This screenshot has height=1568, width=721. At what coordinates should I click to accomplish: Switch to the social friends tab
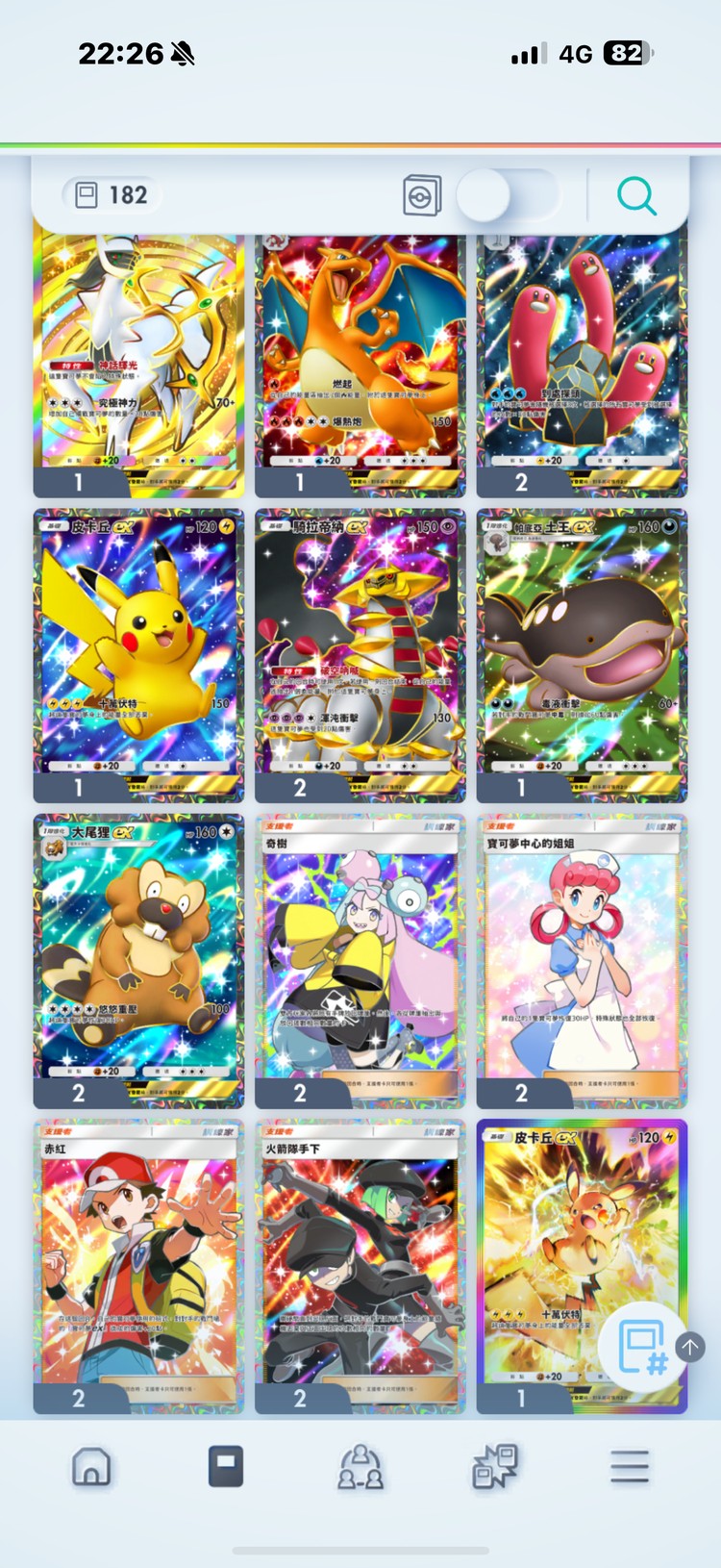click(x=360, y=1467)
